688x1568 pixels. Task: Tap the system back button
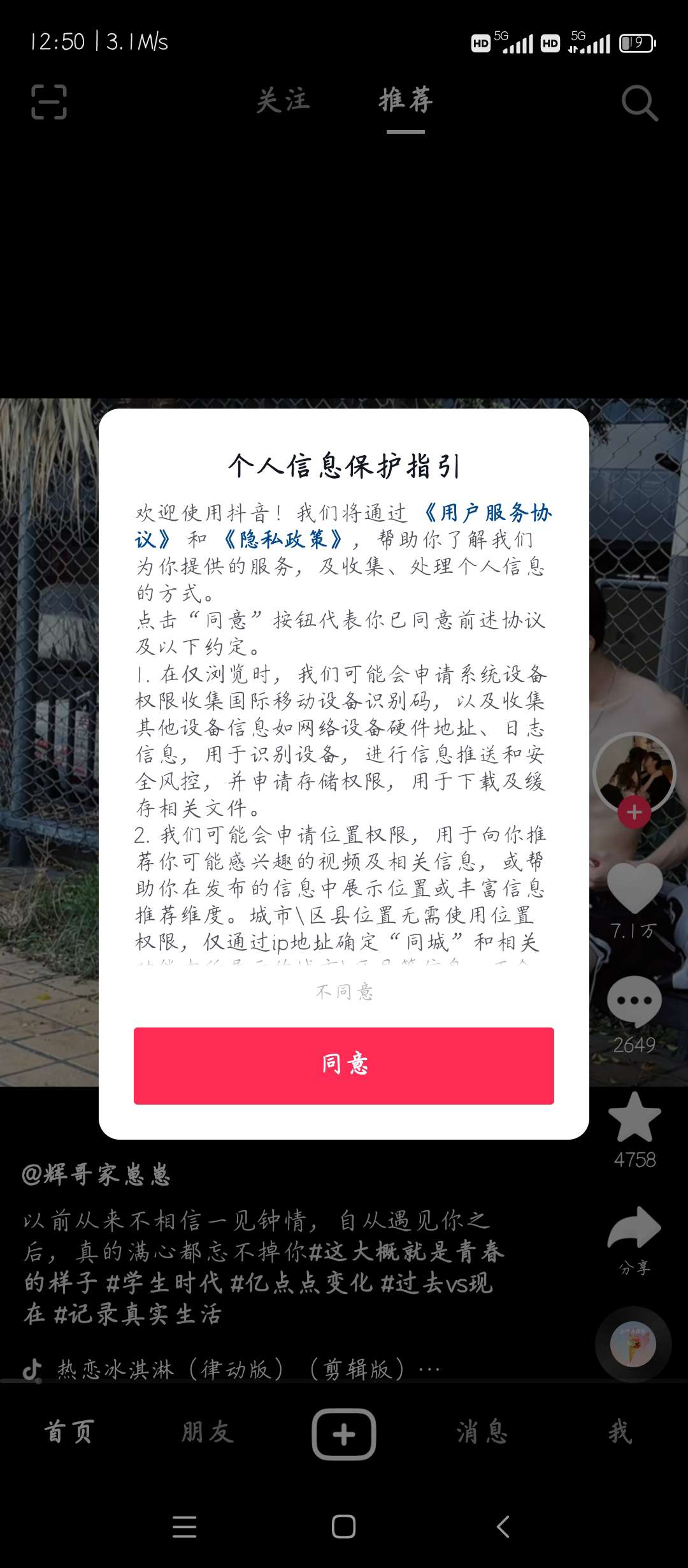point(503,1527)
